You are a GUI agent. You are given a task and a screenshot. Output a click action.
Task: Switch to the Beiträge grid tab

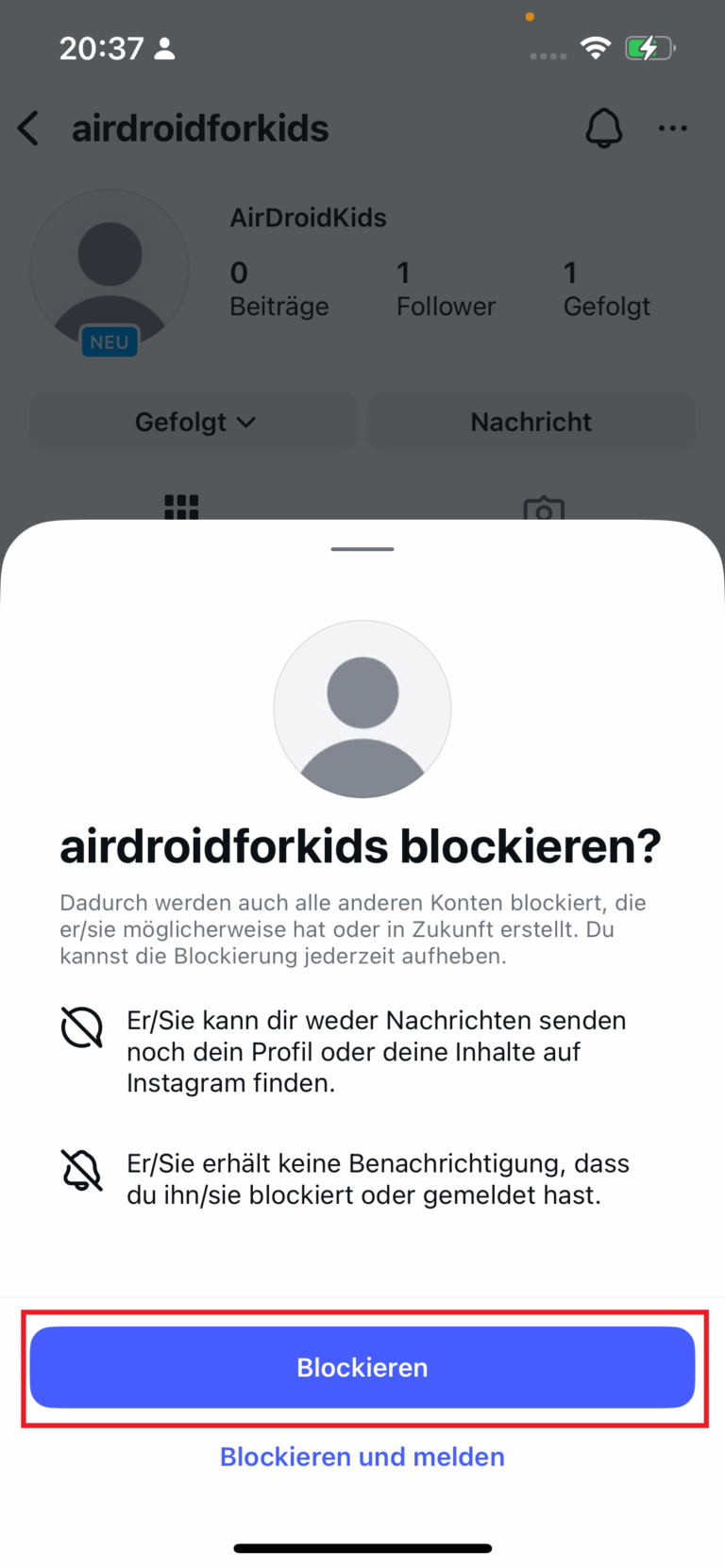coord(181,508)
